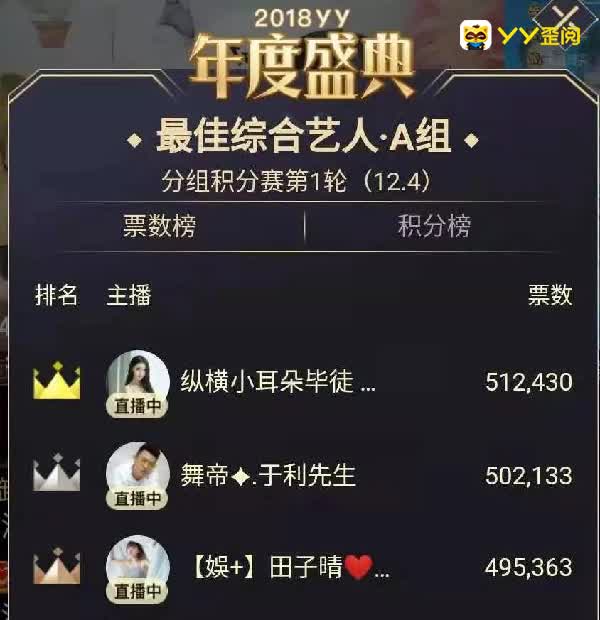Viewport: 600px width, 620px height.
Task: Close the annual ceremony ranking panel
Action: [567, 17]
